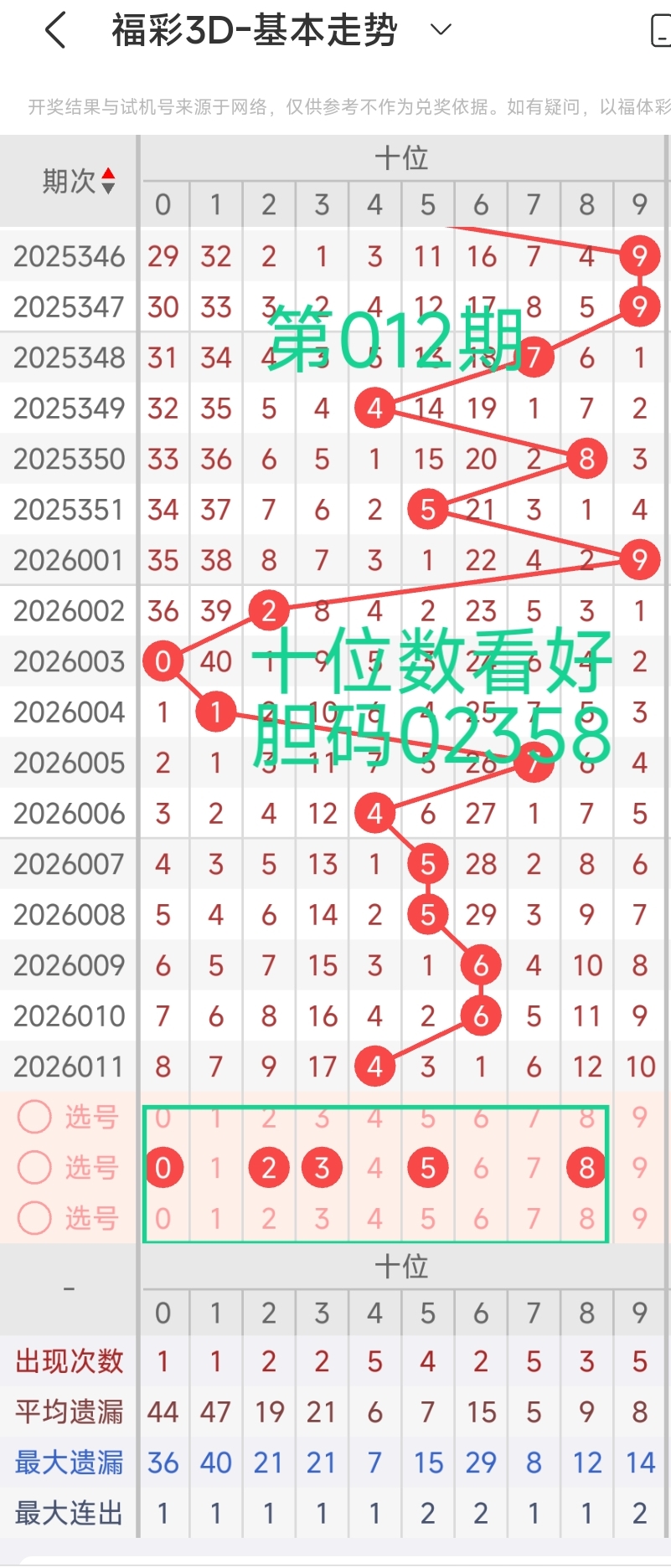
Task: Deselect the circled number 0 in pick row
Action: tap(163, 1168)
